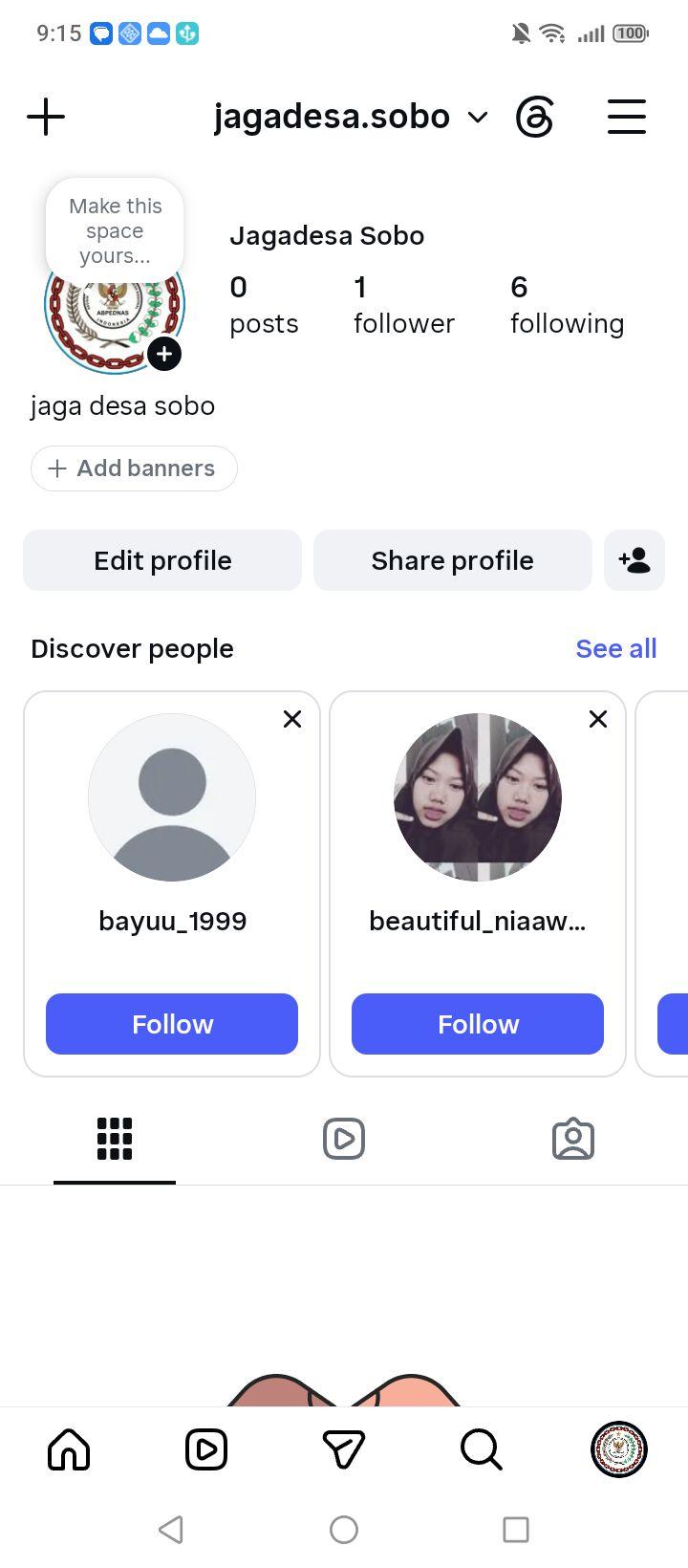This screenshot has height=1568, width=688.
Task: Switch to the Reels tab on profile
Action: 344,1139
